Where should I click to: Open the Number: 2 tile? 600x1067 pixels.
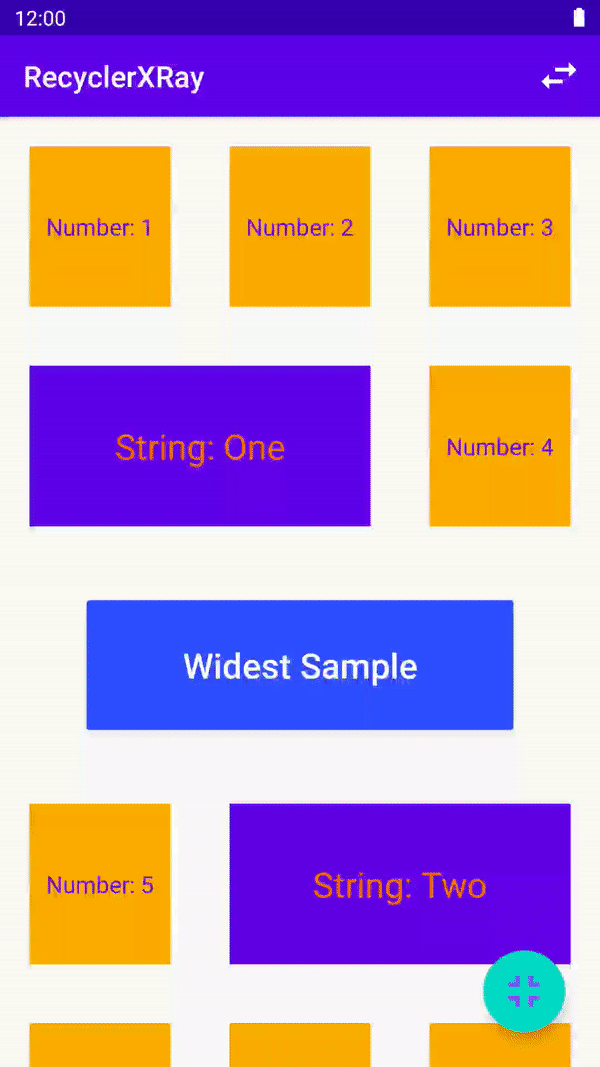click(x=300, y=227)
